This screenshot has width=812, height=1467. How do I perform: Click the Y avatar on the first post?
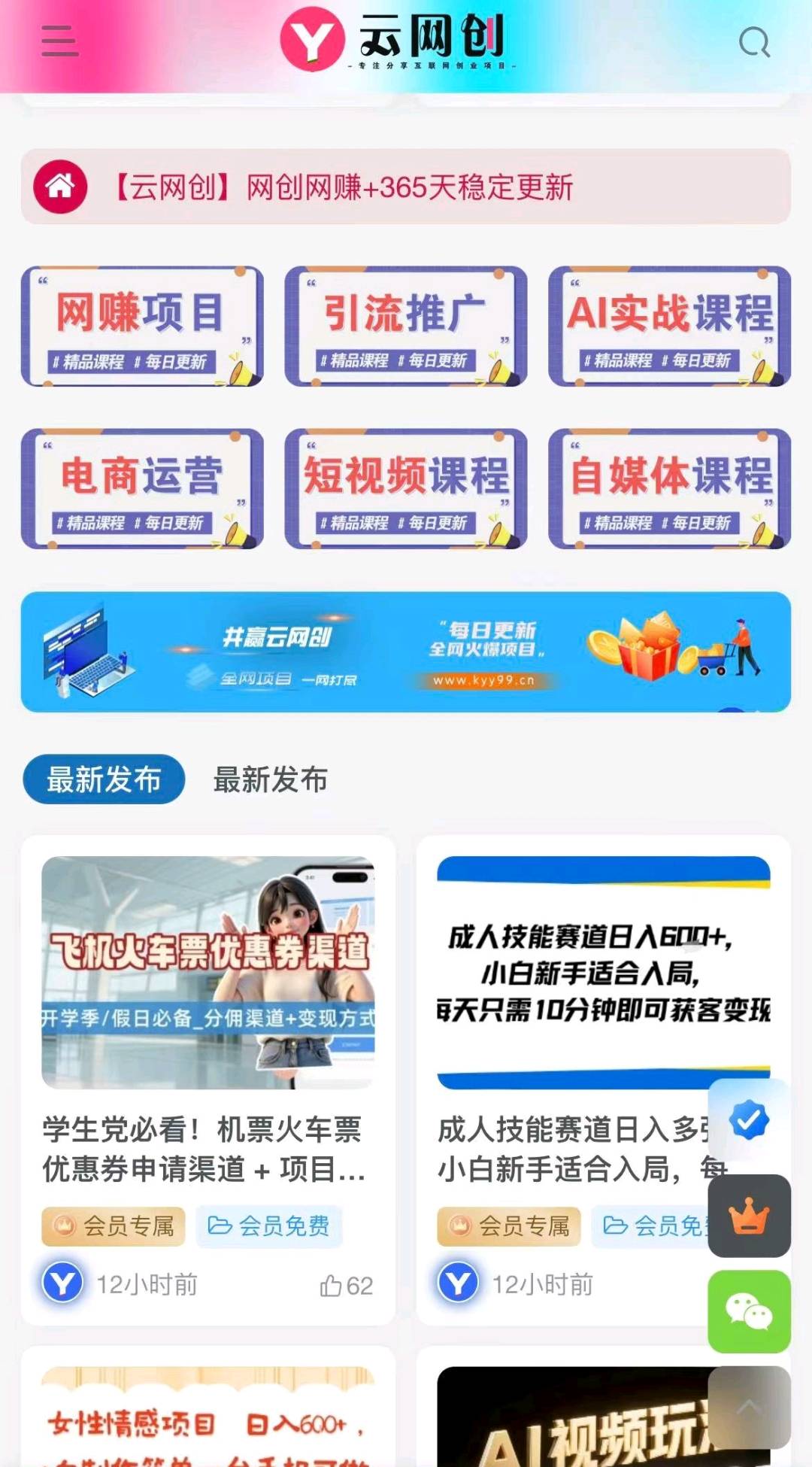coord(64,1284)
